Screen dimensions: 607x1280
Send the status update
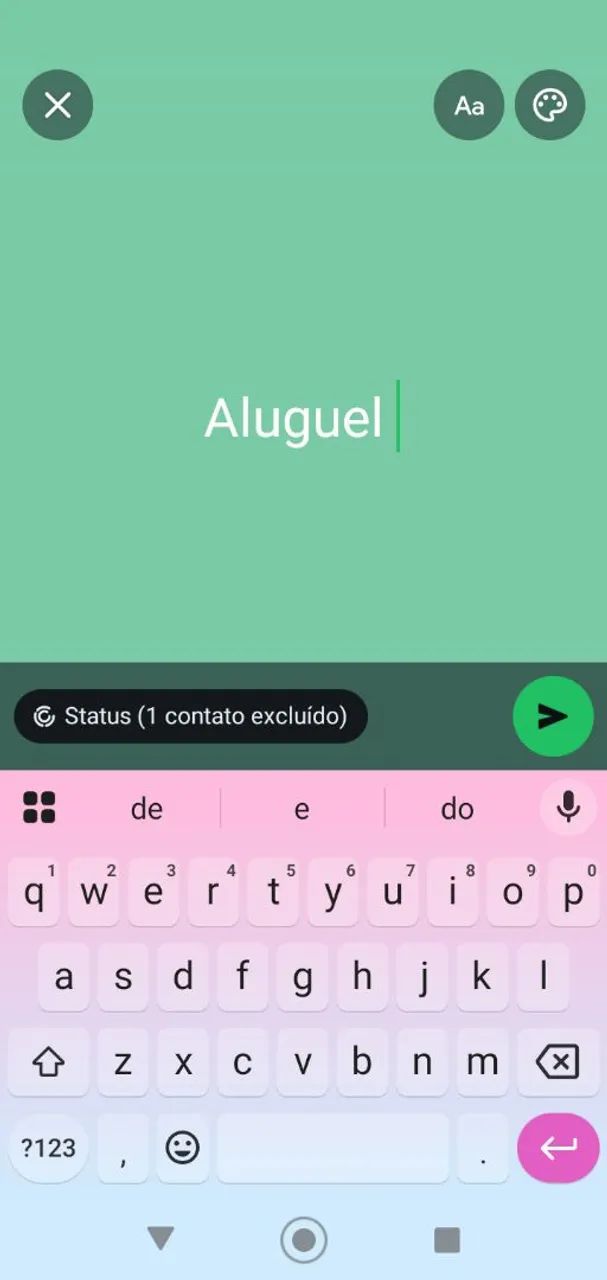click(553, 716)
